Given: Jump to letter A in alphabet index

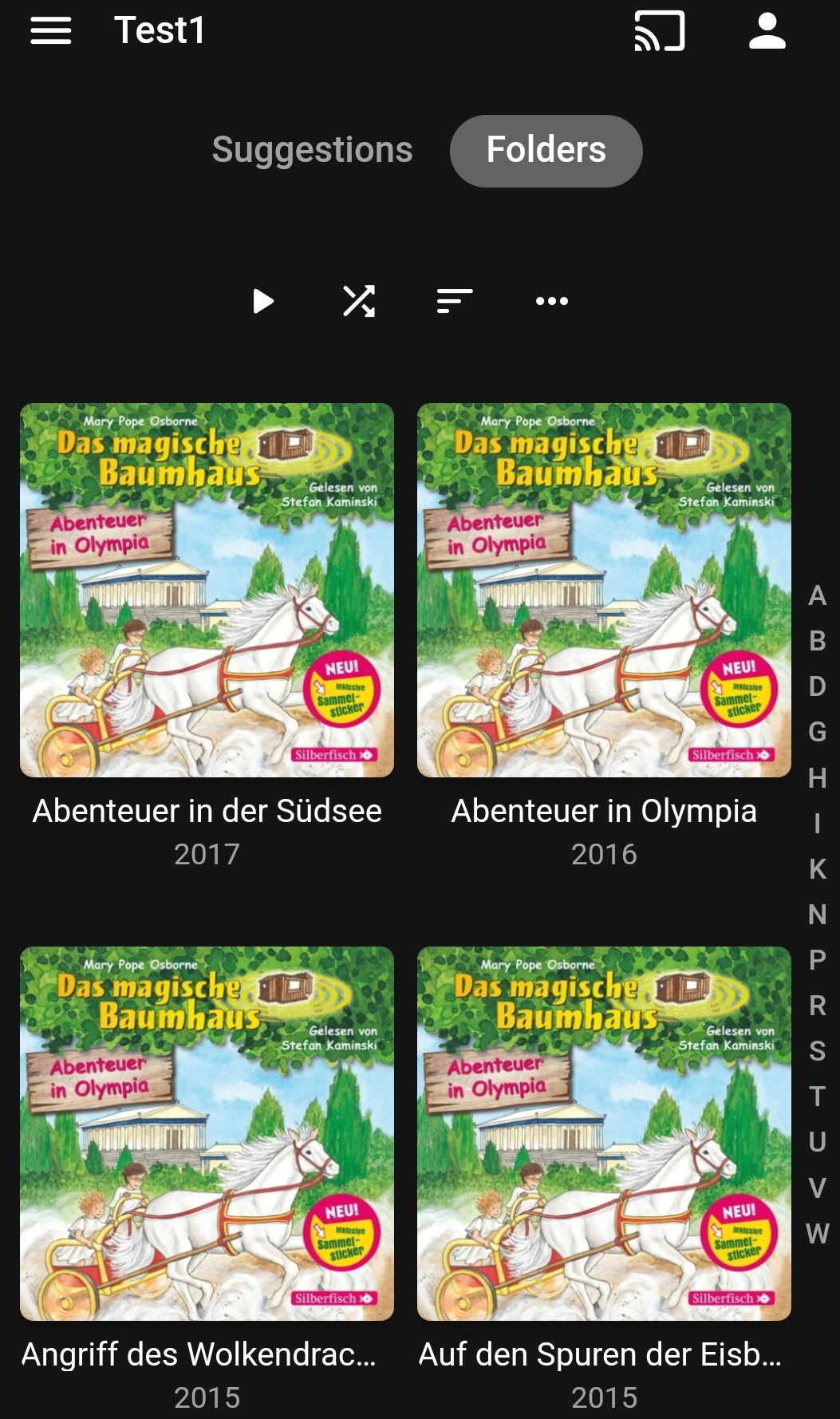Looking at the screenshot, I should (x=817, y=595).
